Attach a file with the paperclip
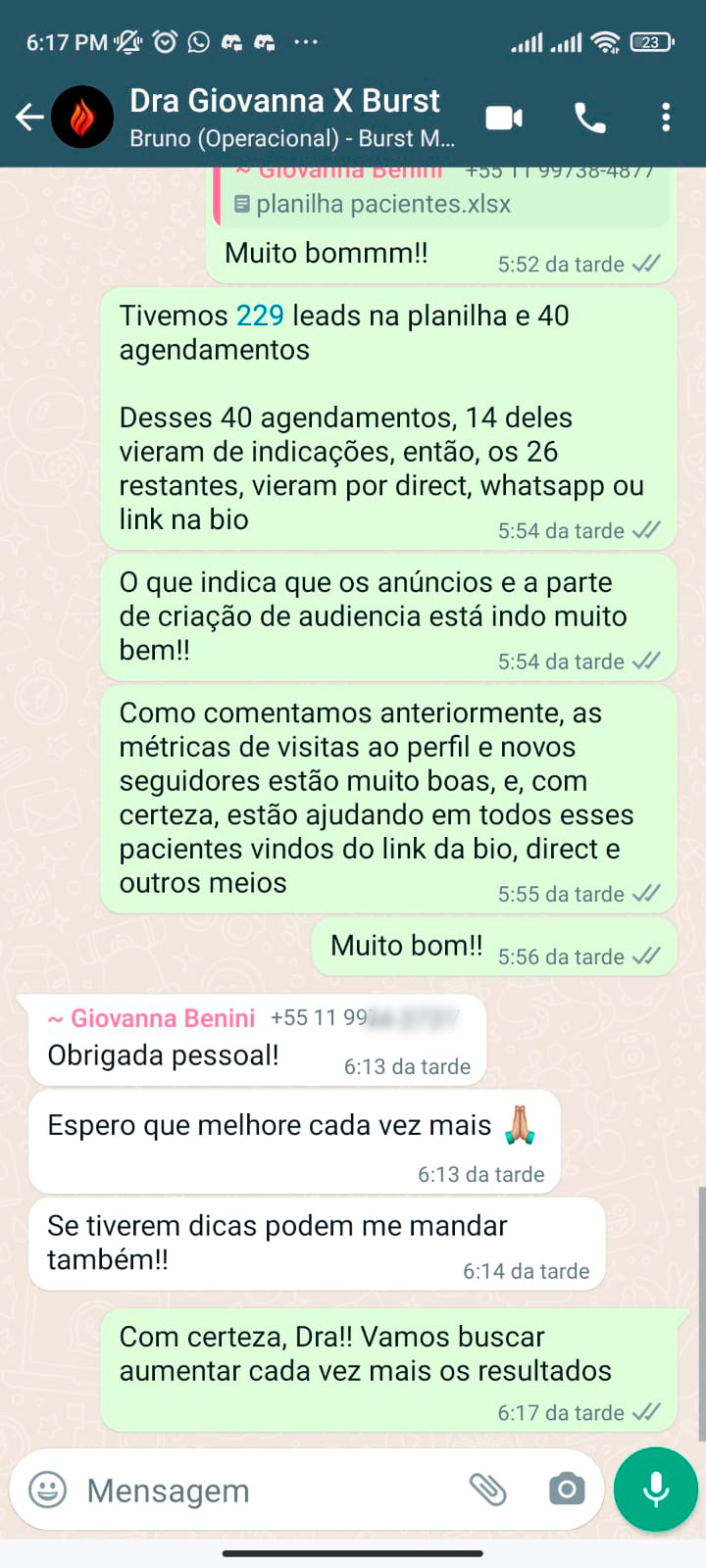Viewport: 706px width, 1568px height. point(487,1490)
